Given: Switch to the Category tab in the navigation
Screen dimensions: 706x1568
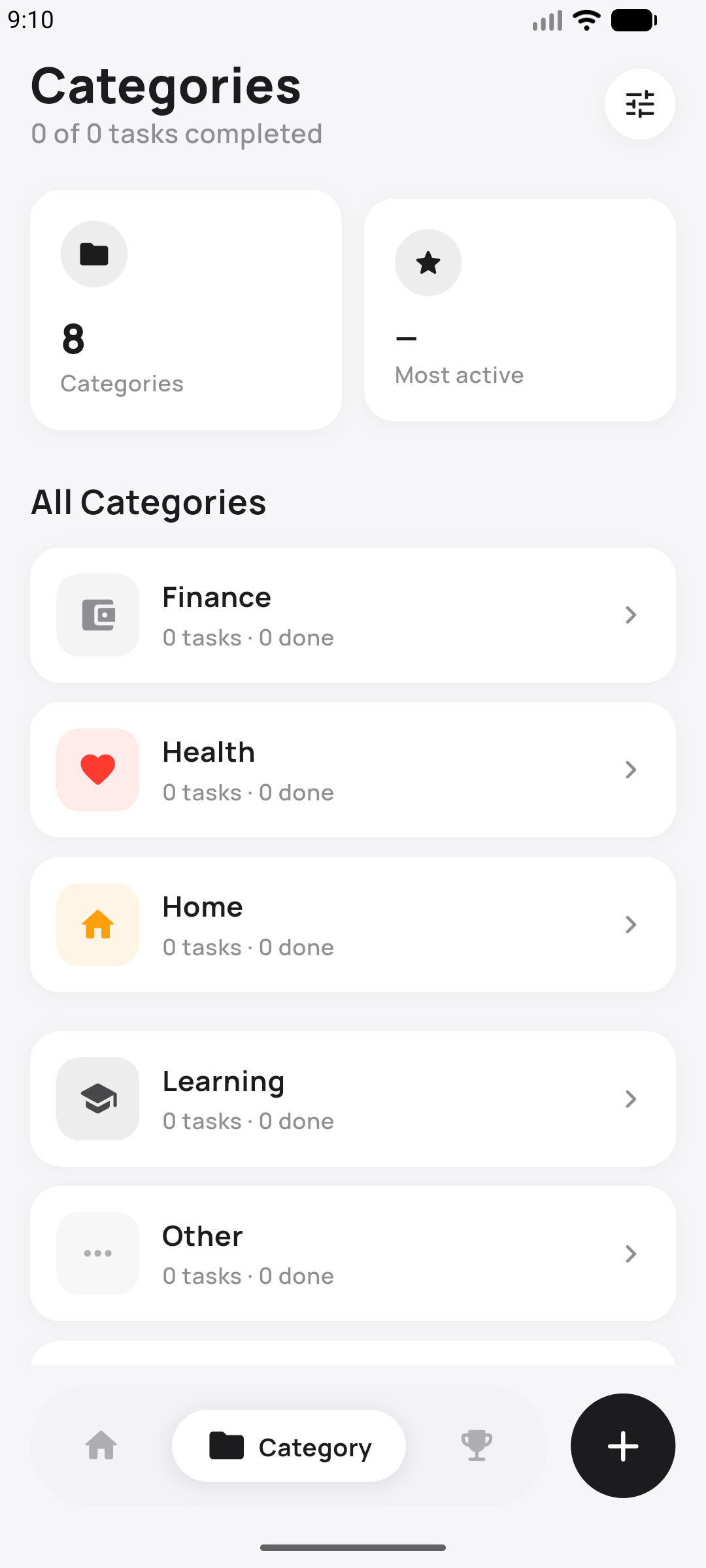Looking at the screenshot, I should click(x=288, y=1446).
